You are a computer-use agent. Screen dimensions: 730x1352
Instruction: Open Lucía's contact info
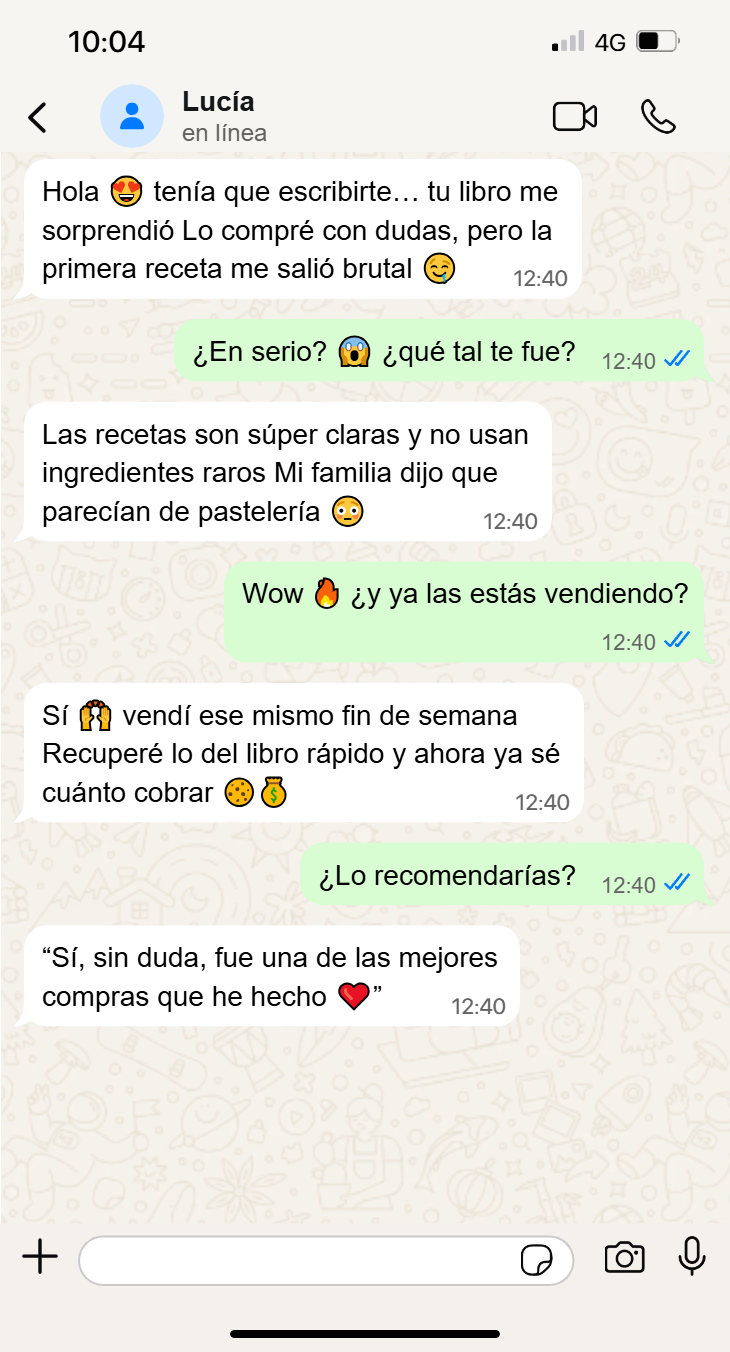218,115
